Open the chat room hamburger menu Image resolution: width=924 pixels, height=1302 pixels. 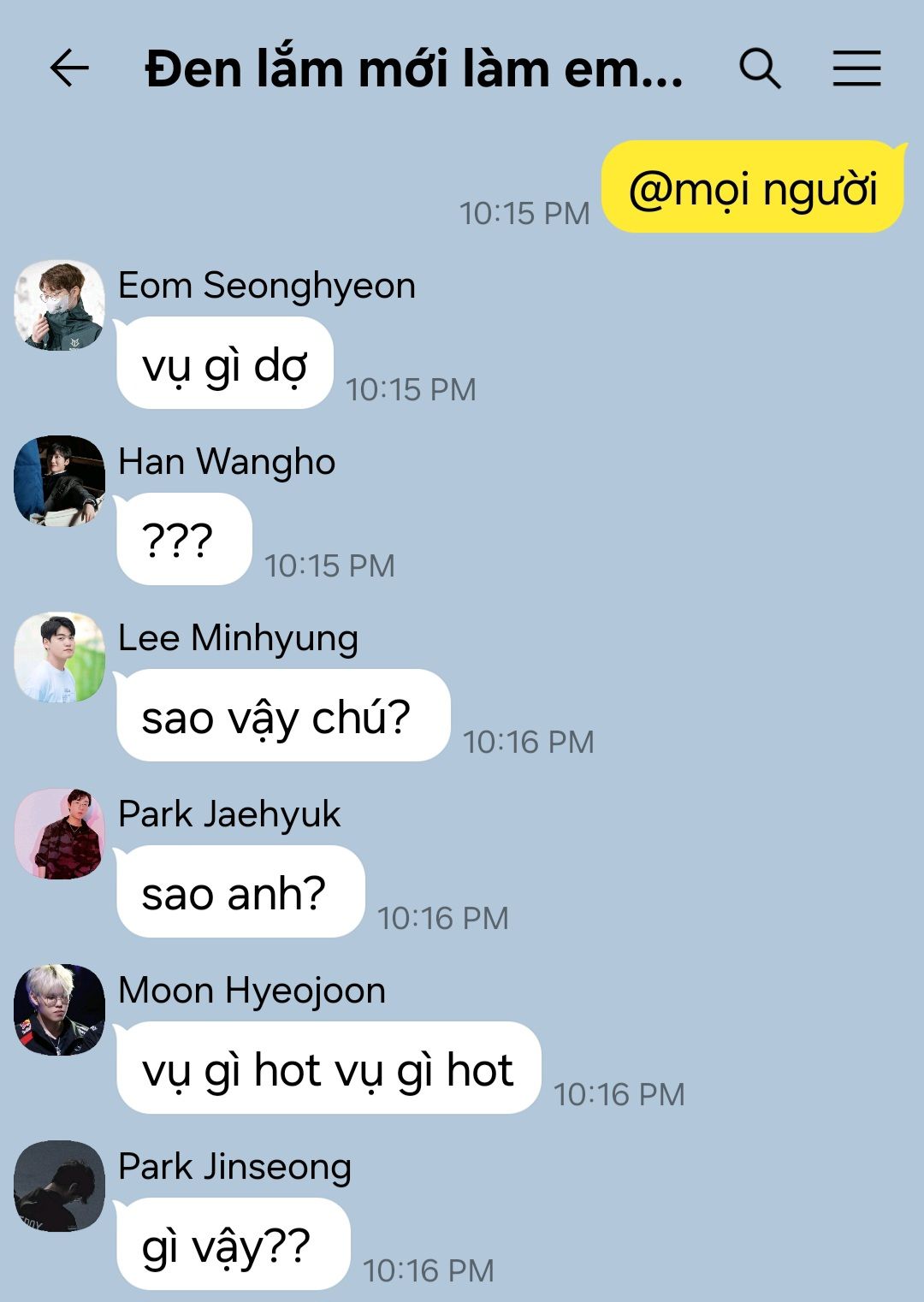(x=856, y=68)
